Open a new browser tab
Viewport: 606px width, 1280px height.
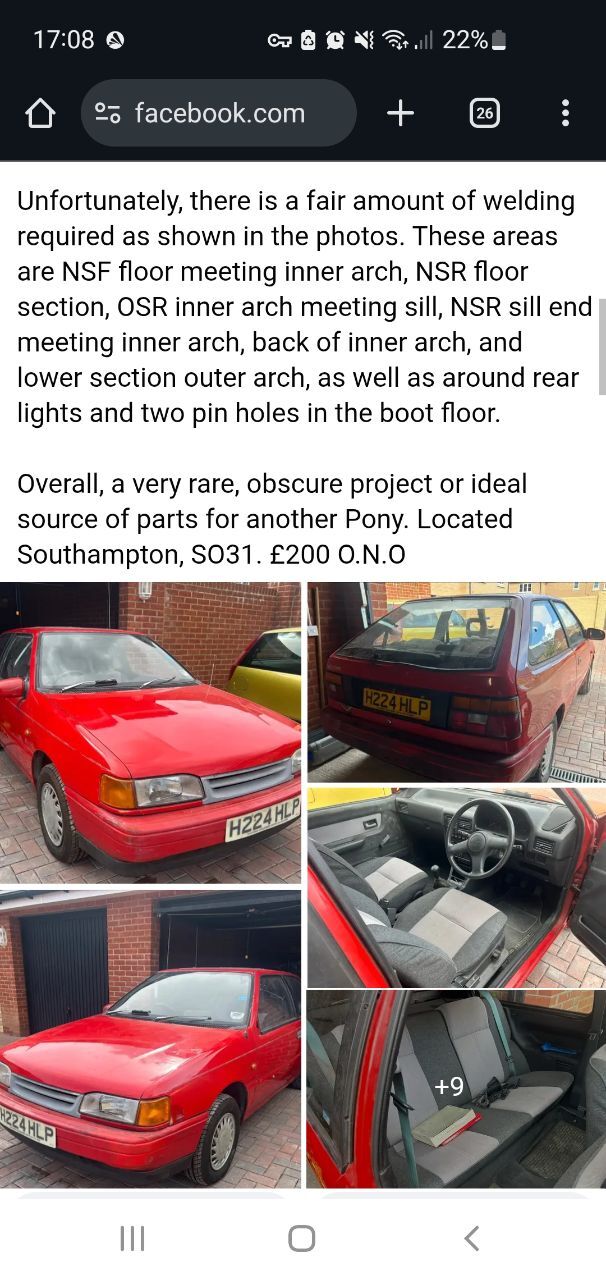point(400,113)
